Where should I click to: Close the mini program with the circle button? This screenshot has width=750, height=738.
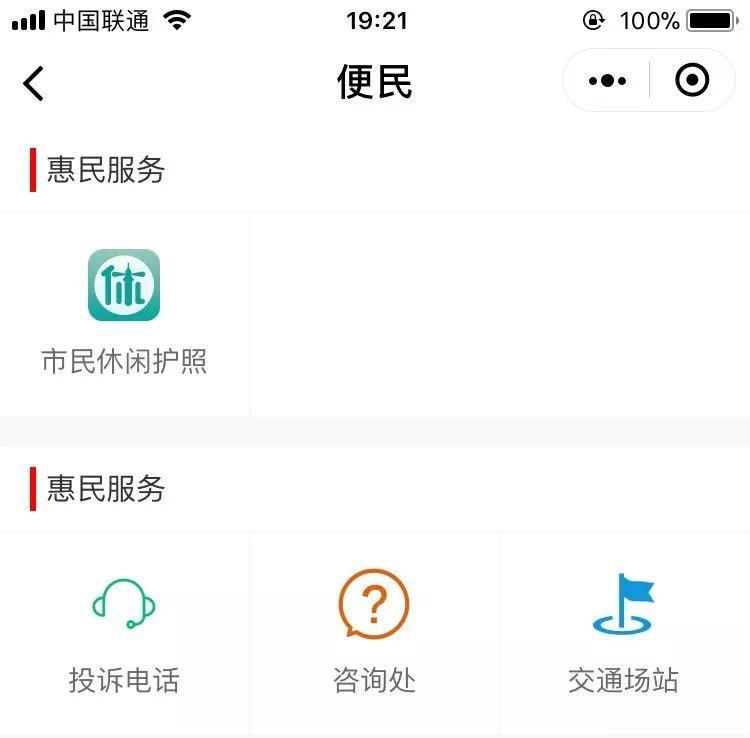(x=692, y=81)
